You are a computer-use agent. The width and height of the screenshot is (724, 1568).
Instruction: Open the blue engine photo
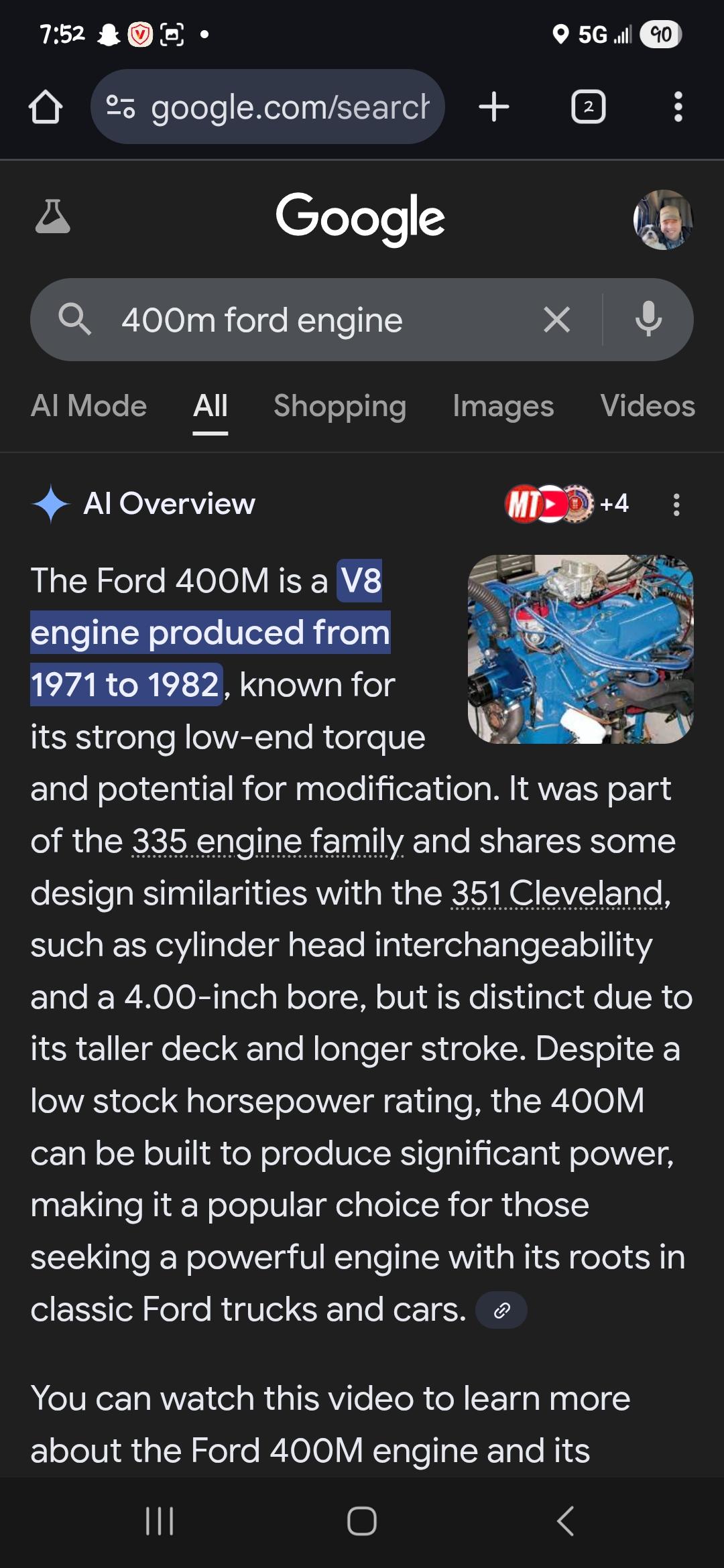pyautogui.click(x=581, y=649)
